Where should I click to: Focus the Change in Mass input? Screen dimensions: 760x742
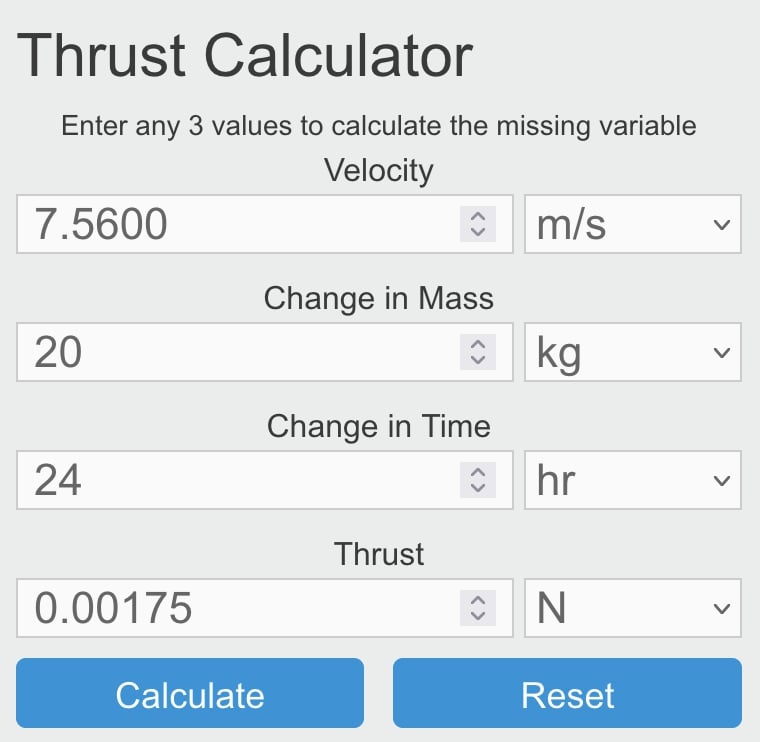coord(235,352)
